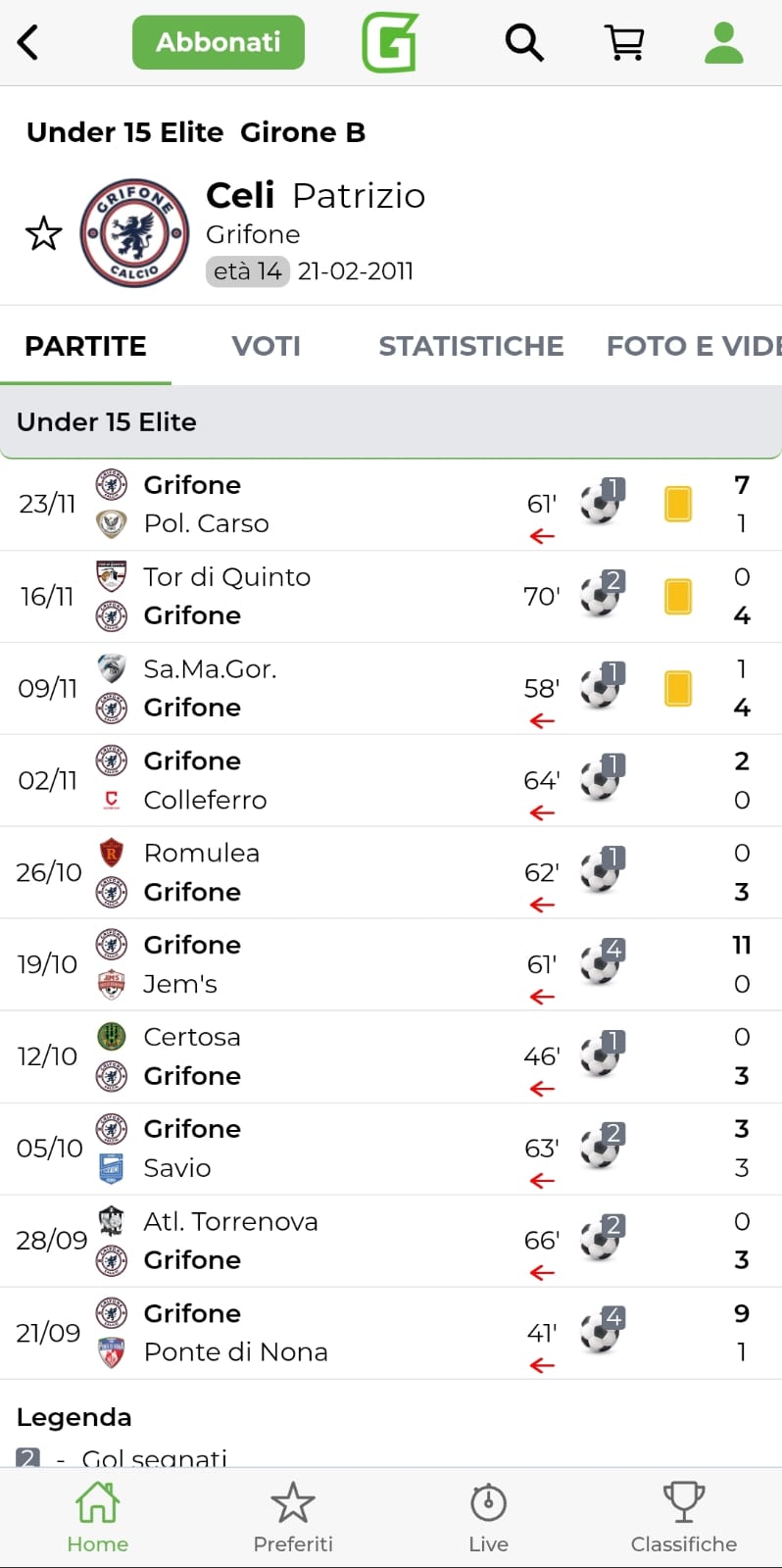Open the Classifiche standings tab
The height and width of the screenshot is (1568, 782).
click(683, 1518)
